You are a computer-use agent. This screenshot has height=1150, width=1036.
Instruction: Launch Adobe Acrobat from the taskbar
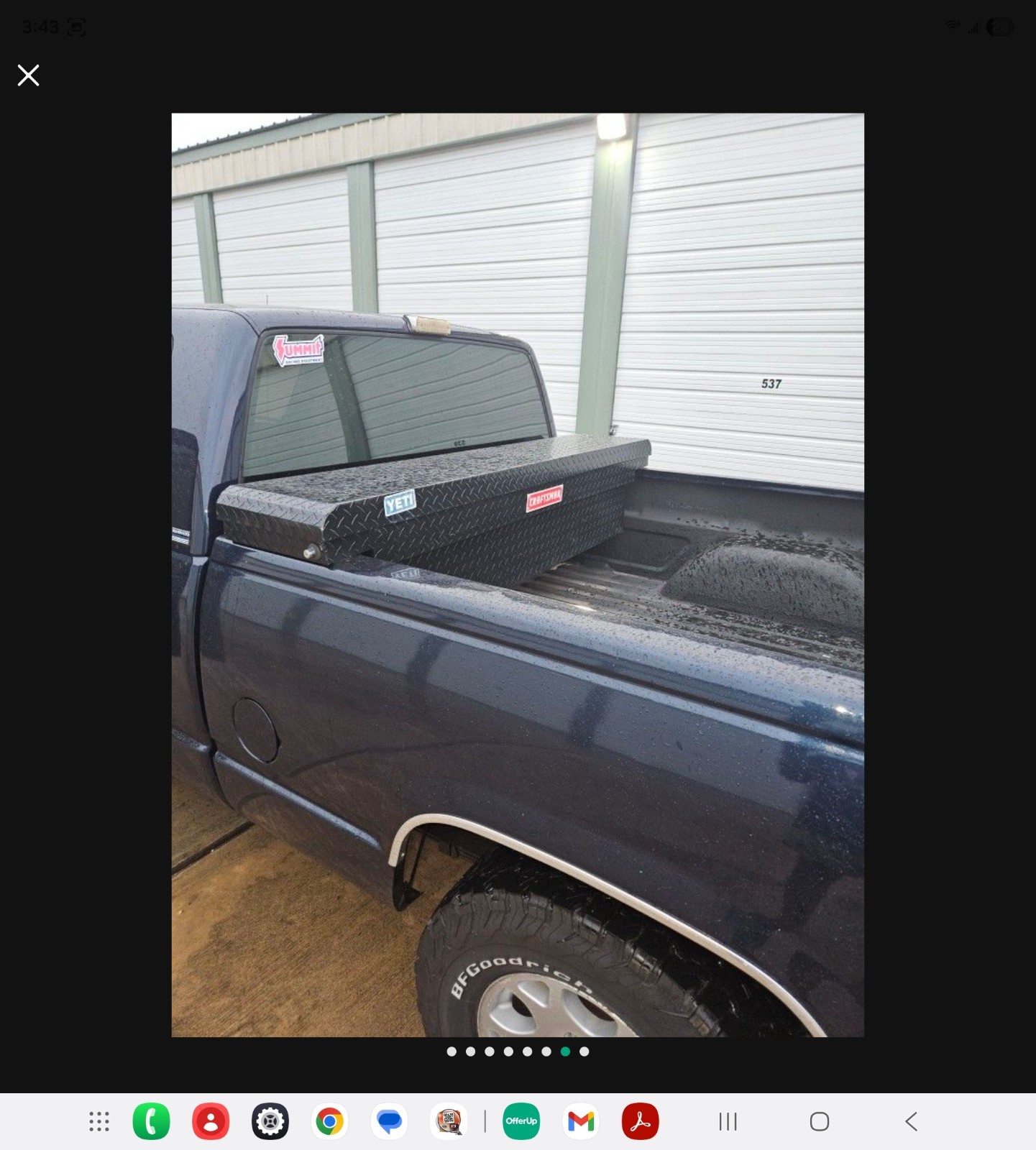click(x=640, y=1121)
